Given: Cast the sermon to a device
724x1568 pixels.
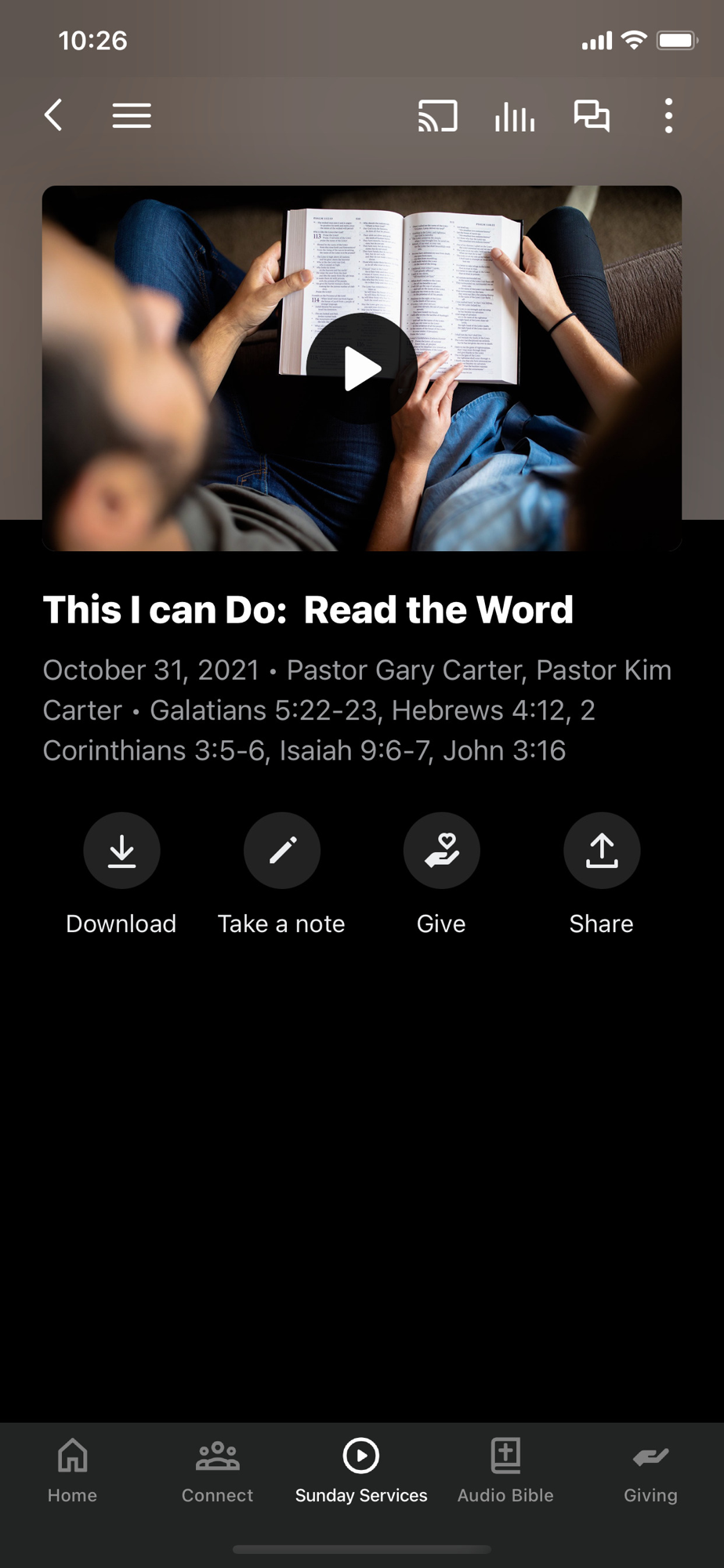Looking at the screenshot, I should tap(437, 116).
